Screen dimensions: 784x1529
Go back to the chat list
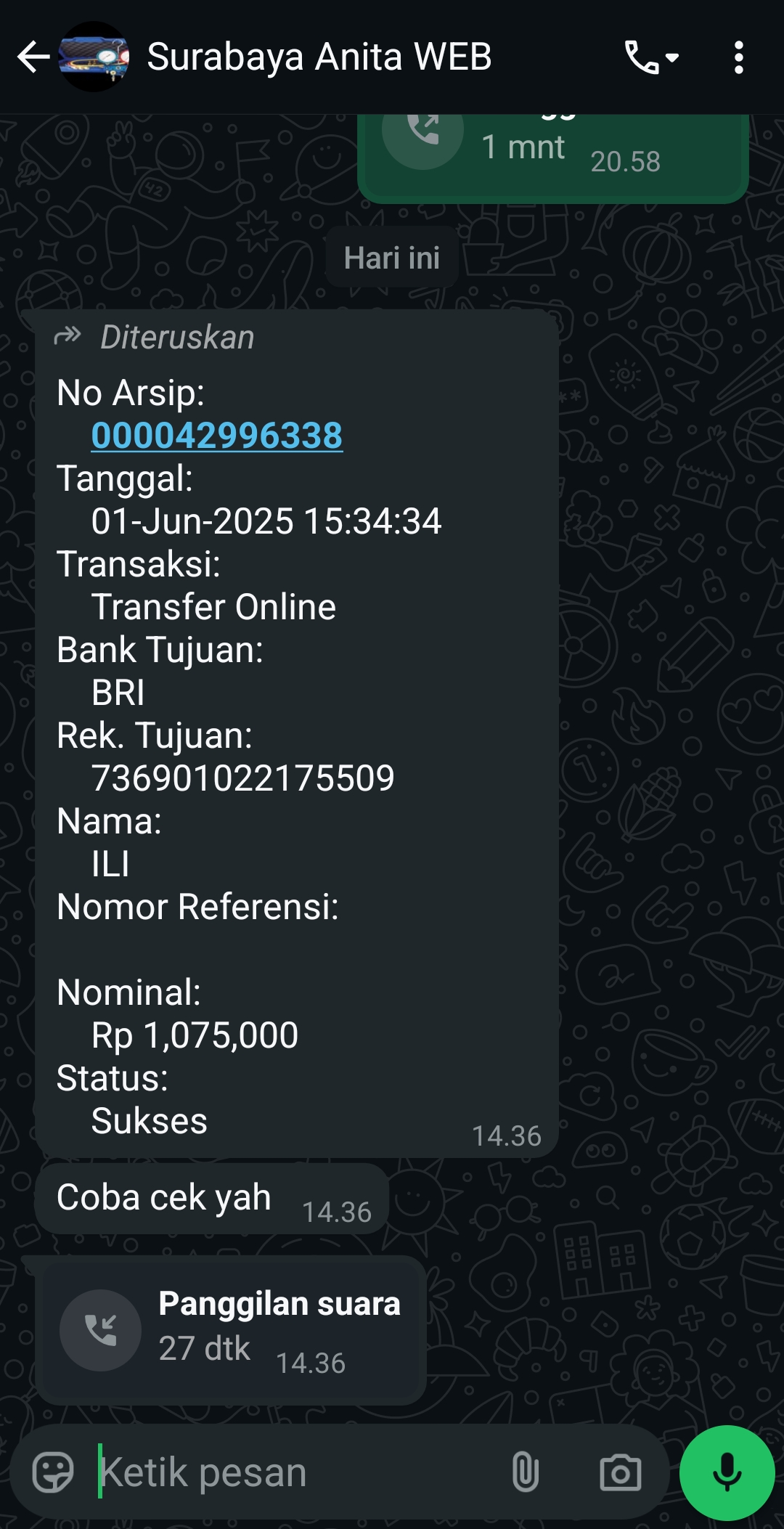coord(33,57)
